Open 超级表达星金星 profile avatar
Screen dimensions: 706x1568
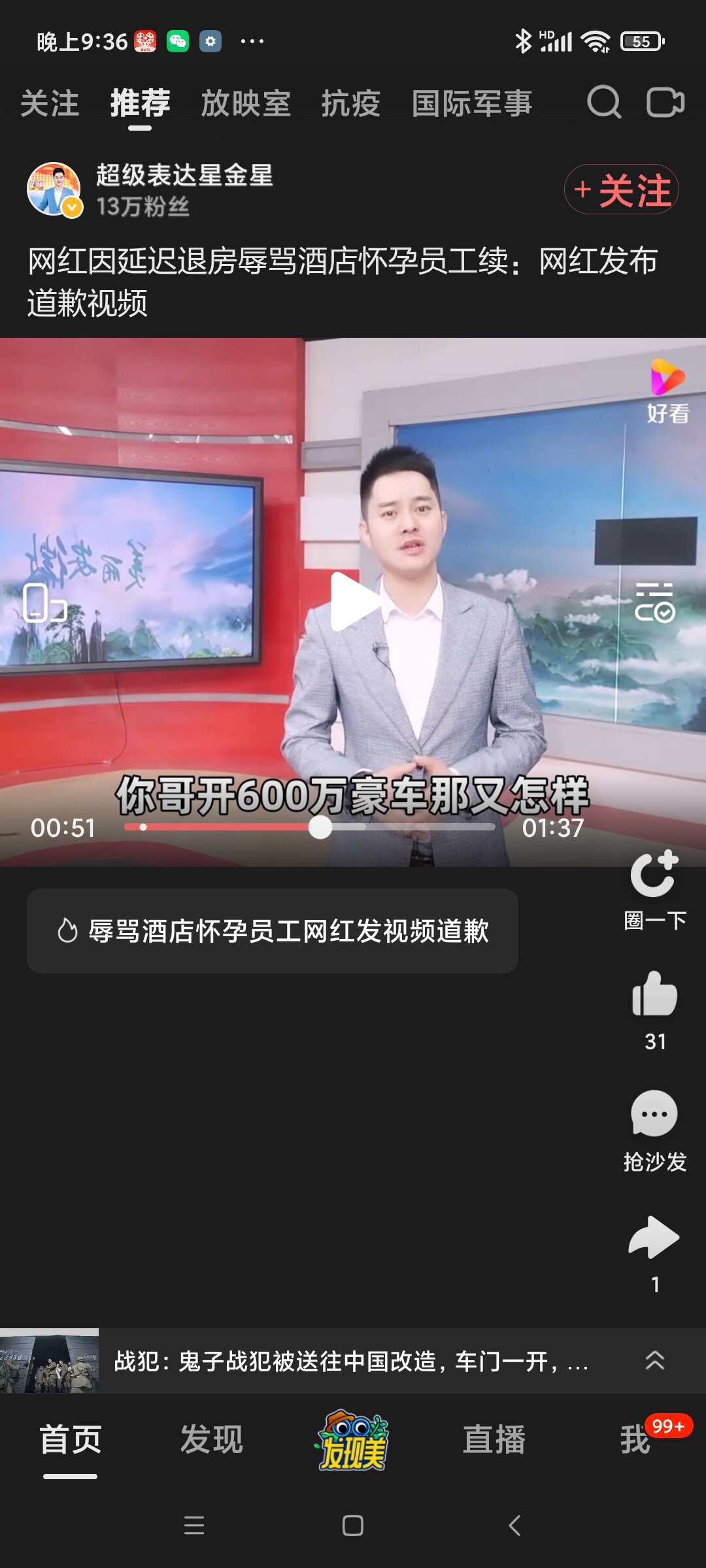[x=54, y=189]
